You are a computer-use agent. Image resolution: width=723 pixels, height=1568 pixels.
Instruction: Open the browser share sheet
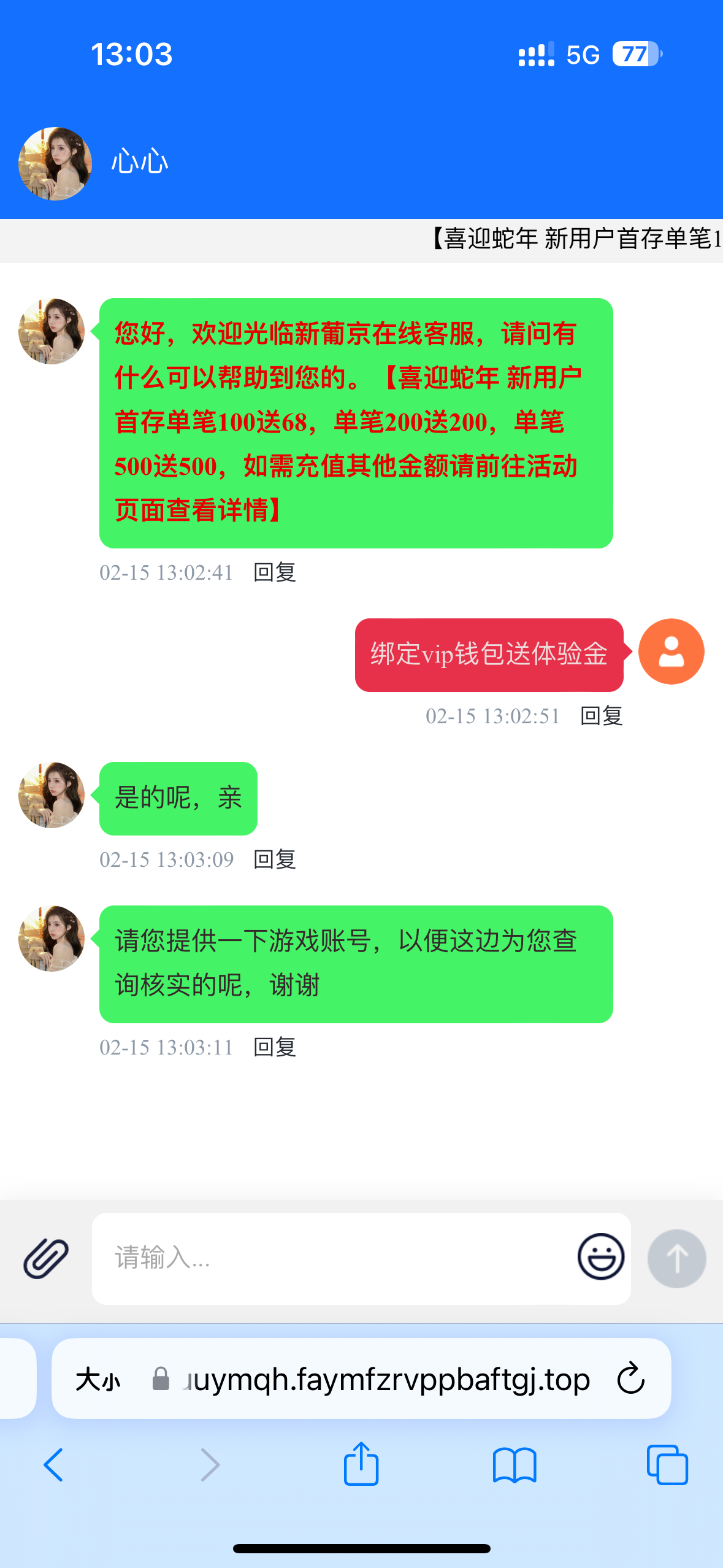361,1464
